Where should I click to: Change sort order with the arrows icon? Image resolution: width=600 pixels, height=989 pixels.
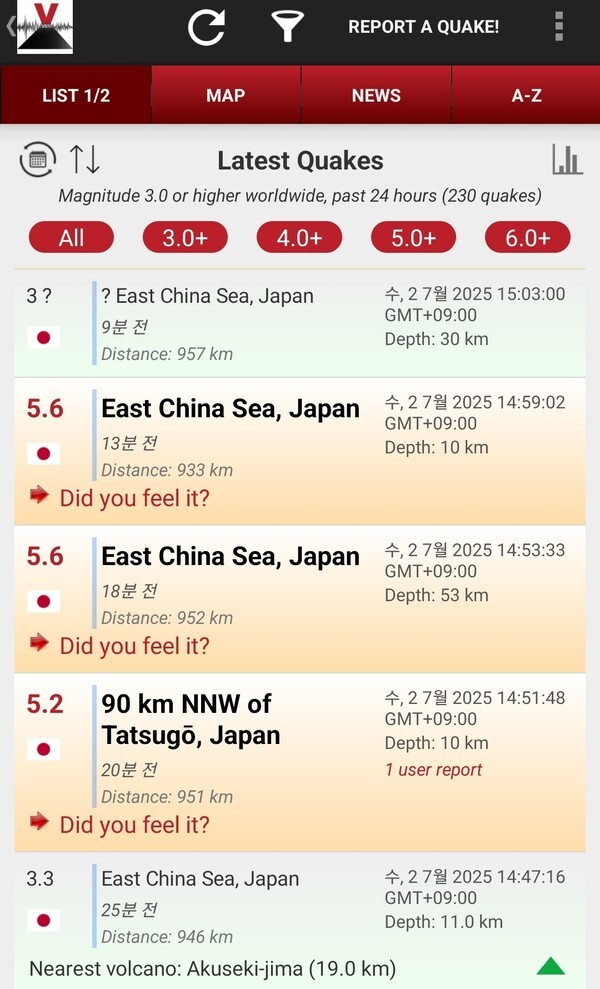tap(84, 159)
